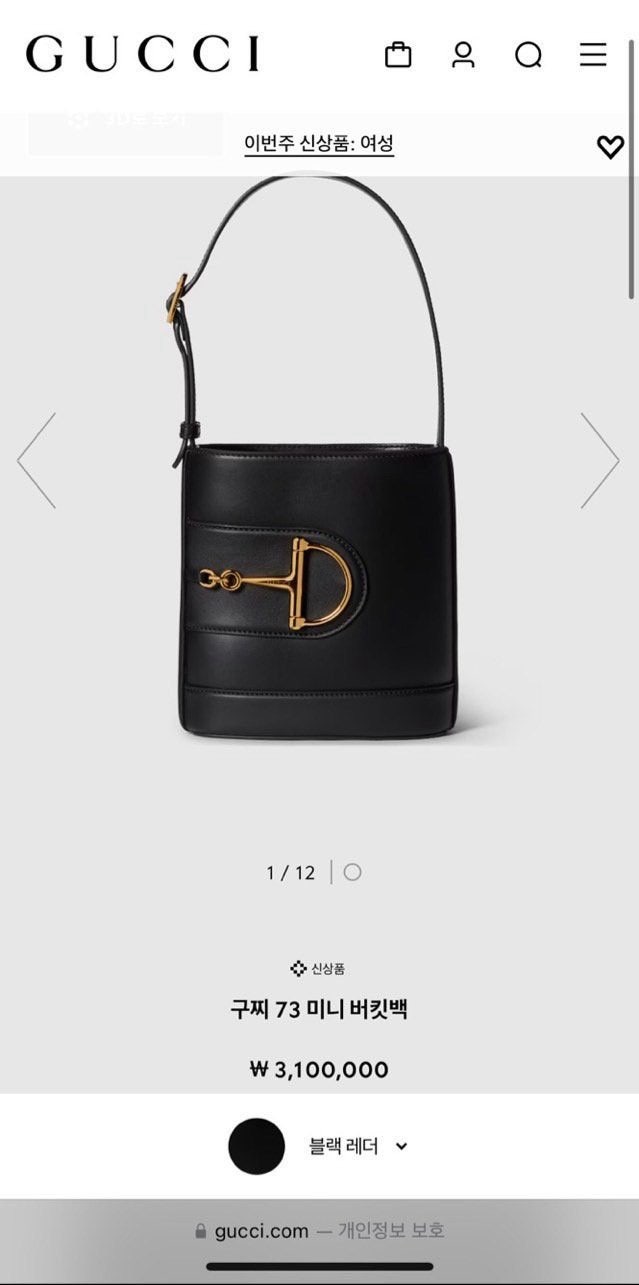The image size is (639, 1285).
Task: Tap the gucci.com address bar
Action: click(x=320, y=1230)
